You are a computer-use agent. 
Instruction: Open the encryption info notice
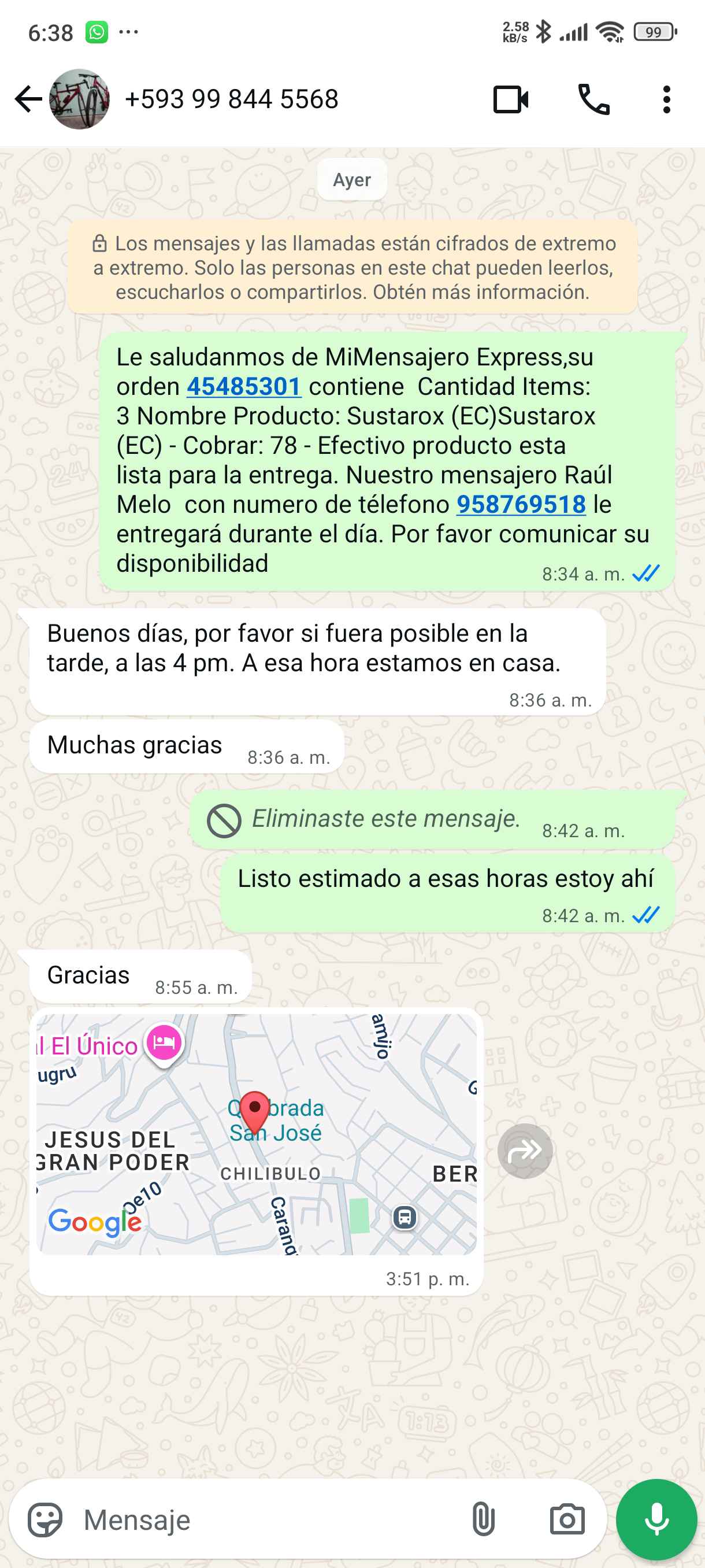pos(353,268)
